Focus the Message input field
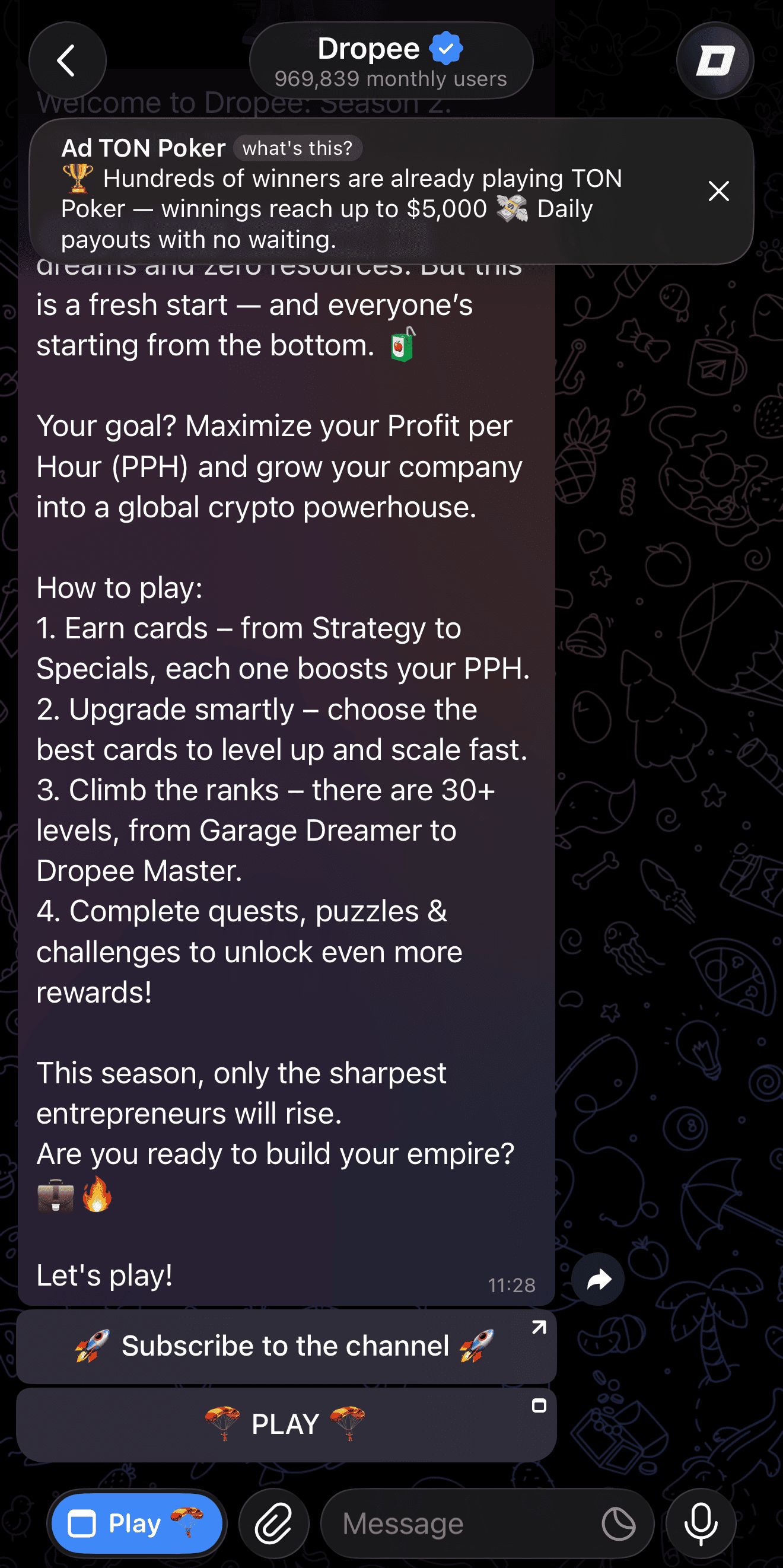Image resolution: width=783 pixels, height=1568 pixels. [462, 1524]
